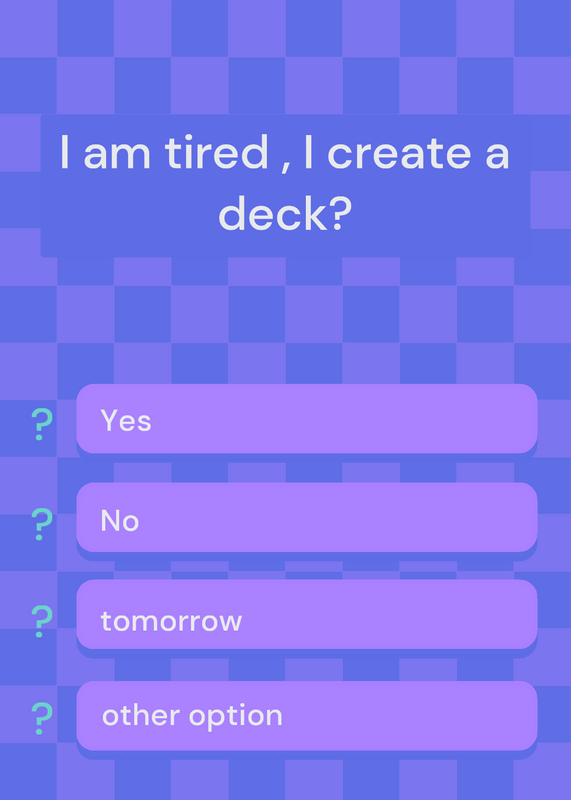
Task: Pick the tomorrow answer
Action: 307,614
